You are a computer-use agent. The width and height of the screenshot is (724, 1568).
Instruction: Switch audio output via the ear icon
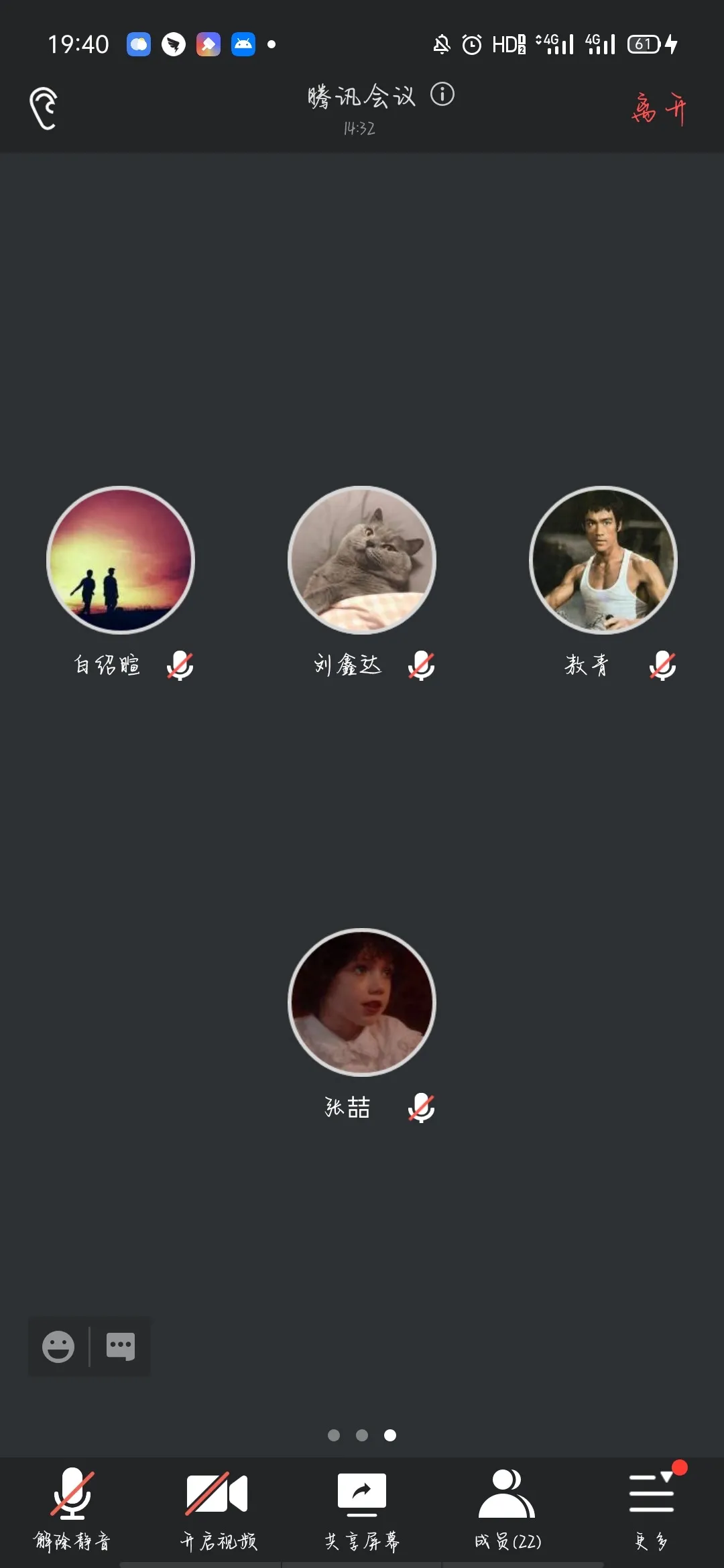44,108
